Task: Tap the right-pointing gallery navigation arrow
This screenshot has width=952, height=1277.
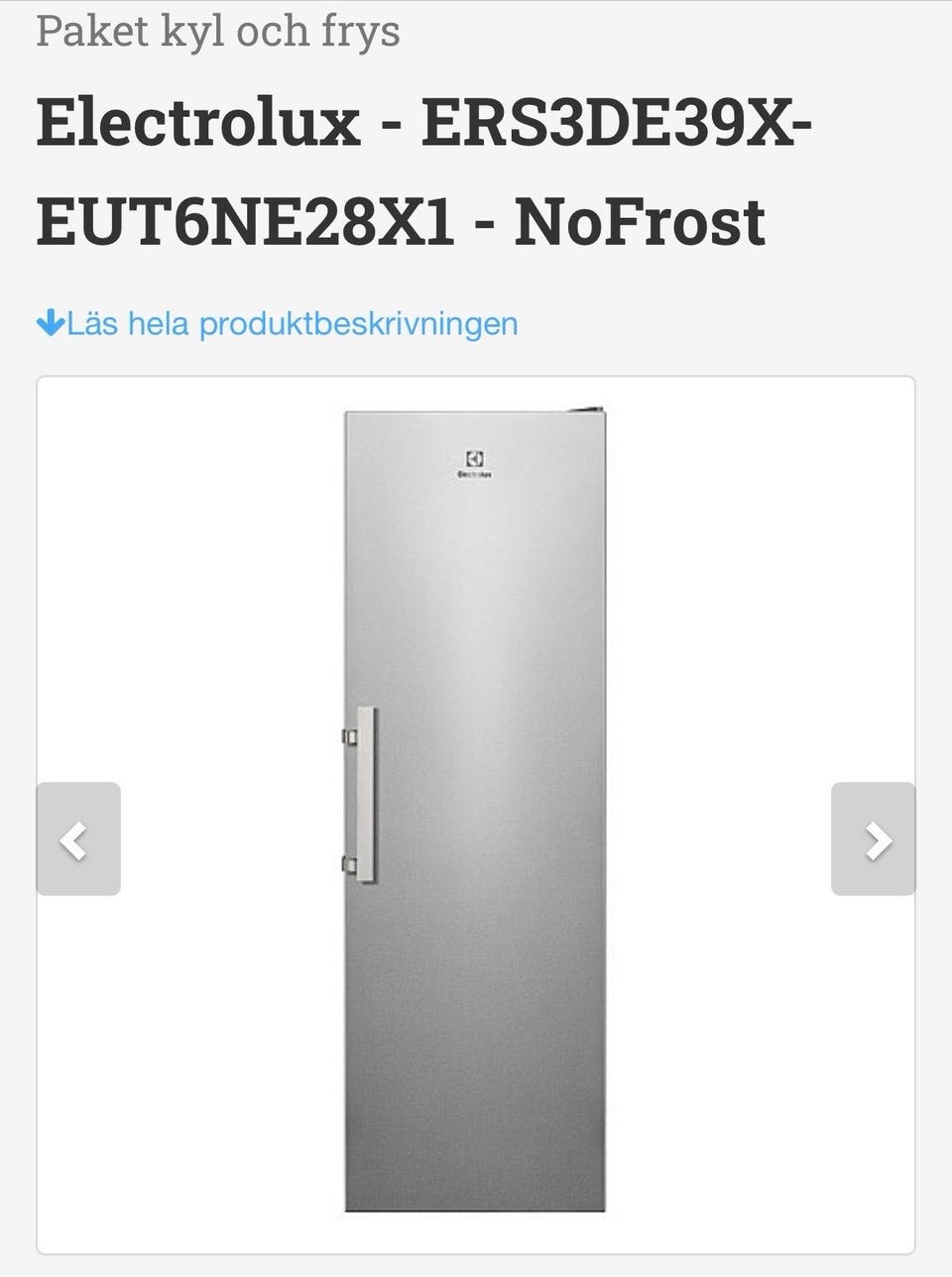Action: (x=875, y=840)
